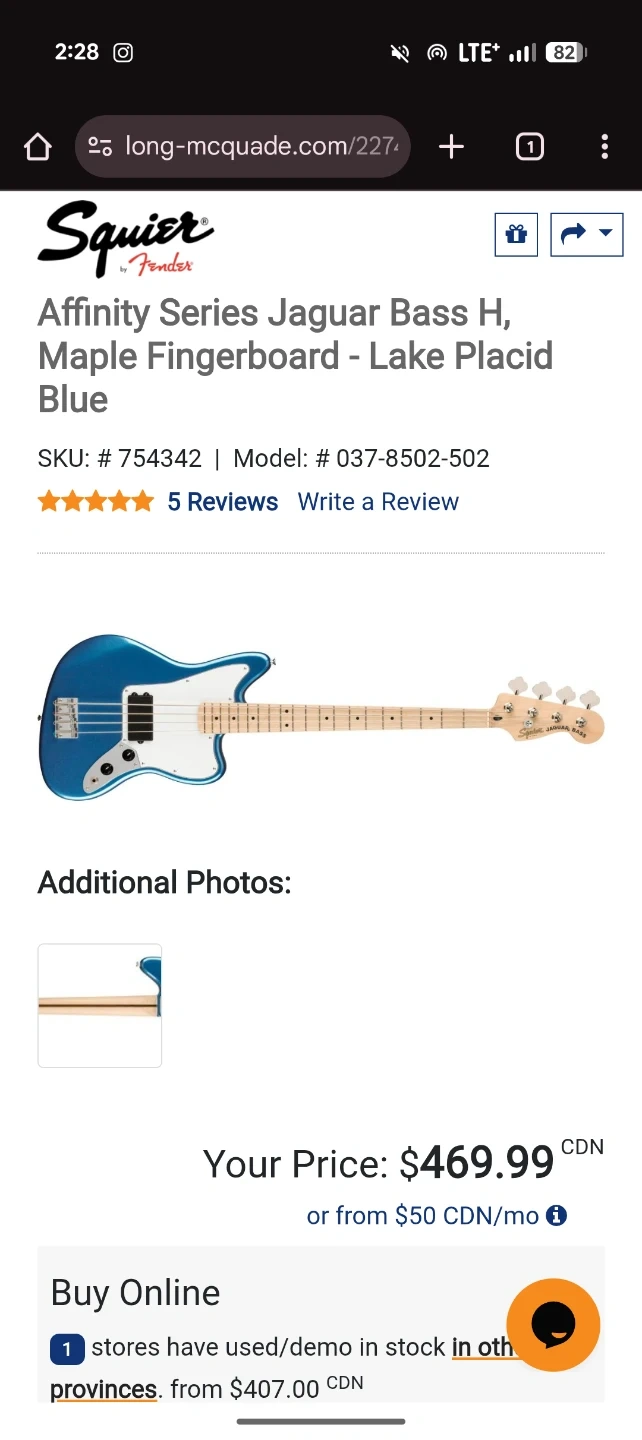Show monthly financing info icon

click(557, 1216)
